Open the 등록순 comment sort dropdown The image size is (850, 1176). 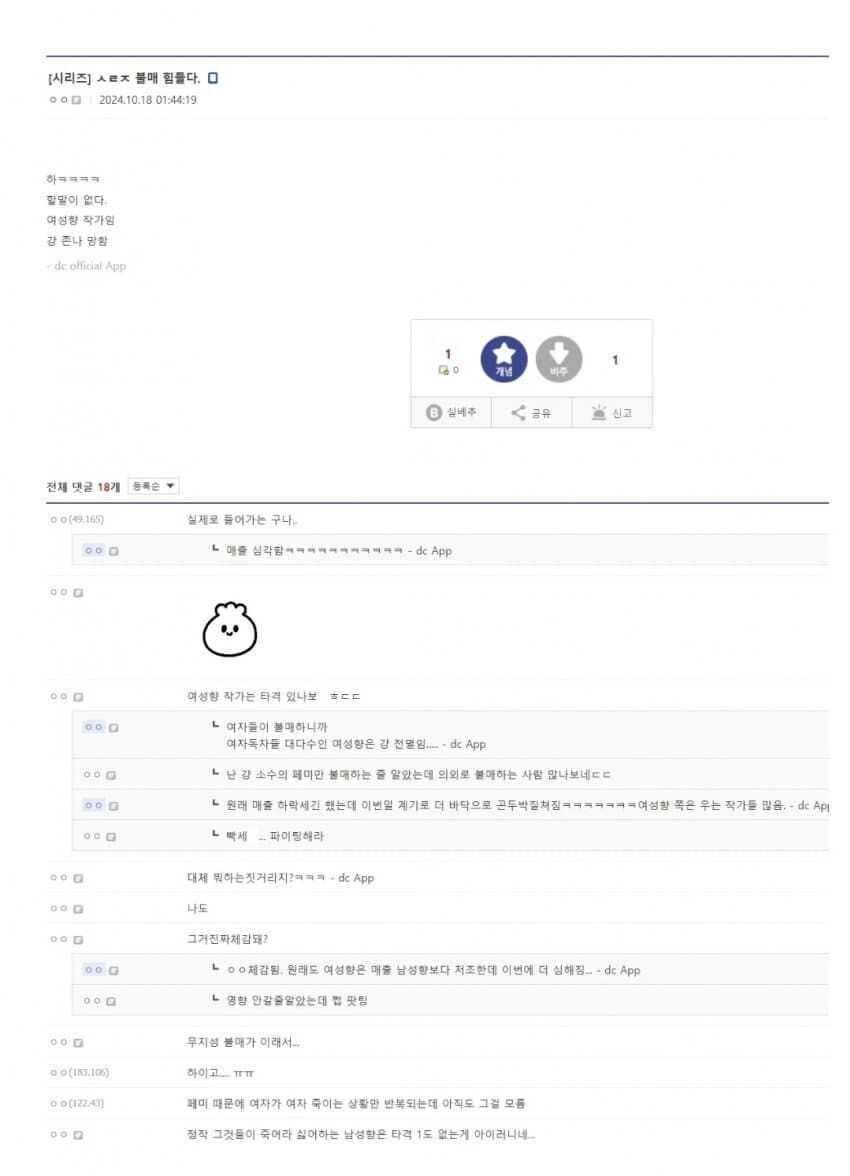pyautogui.click(x=154, y=486)
